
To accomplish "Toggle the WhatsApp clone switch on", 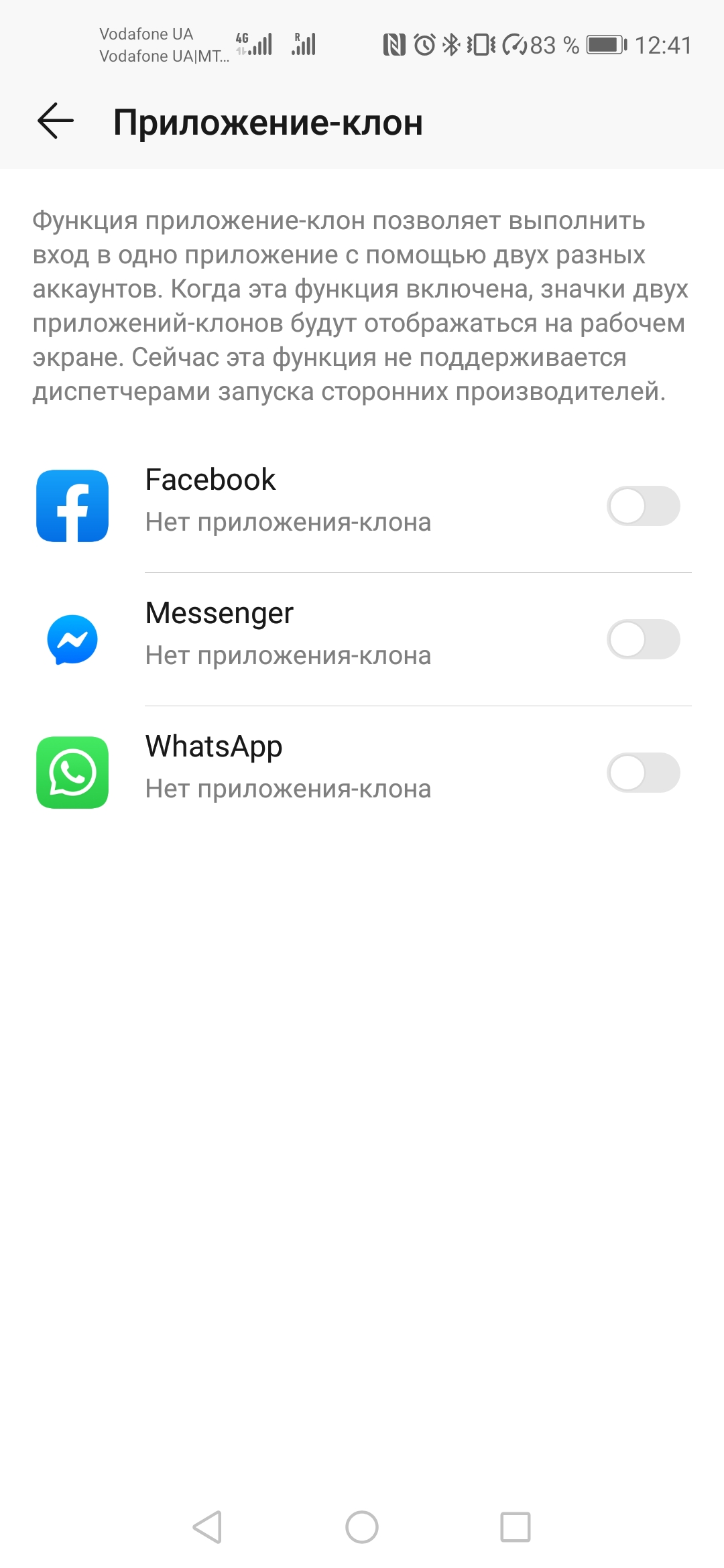I will tap(643, 773).
